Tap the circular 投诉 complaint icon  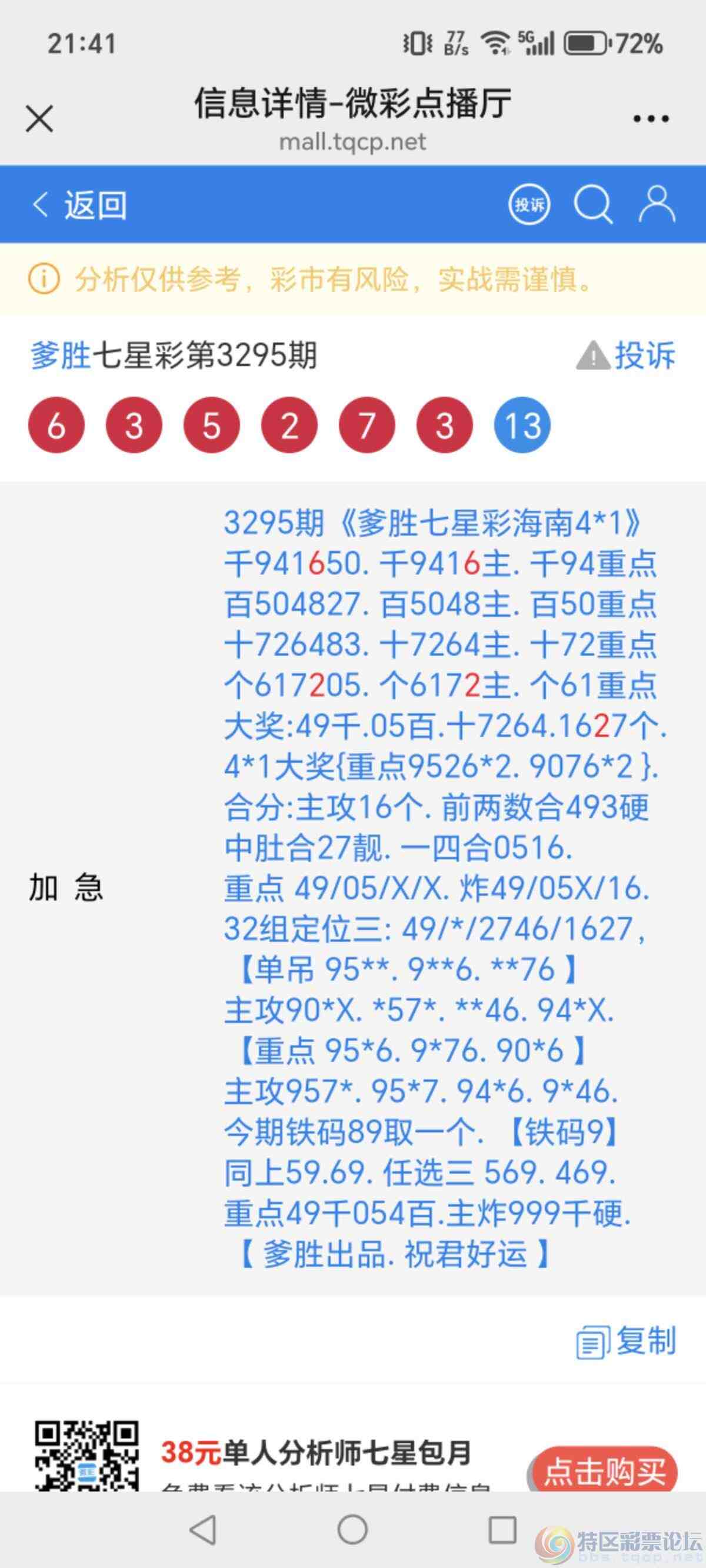point(529,204)
